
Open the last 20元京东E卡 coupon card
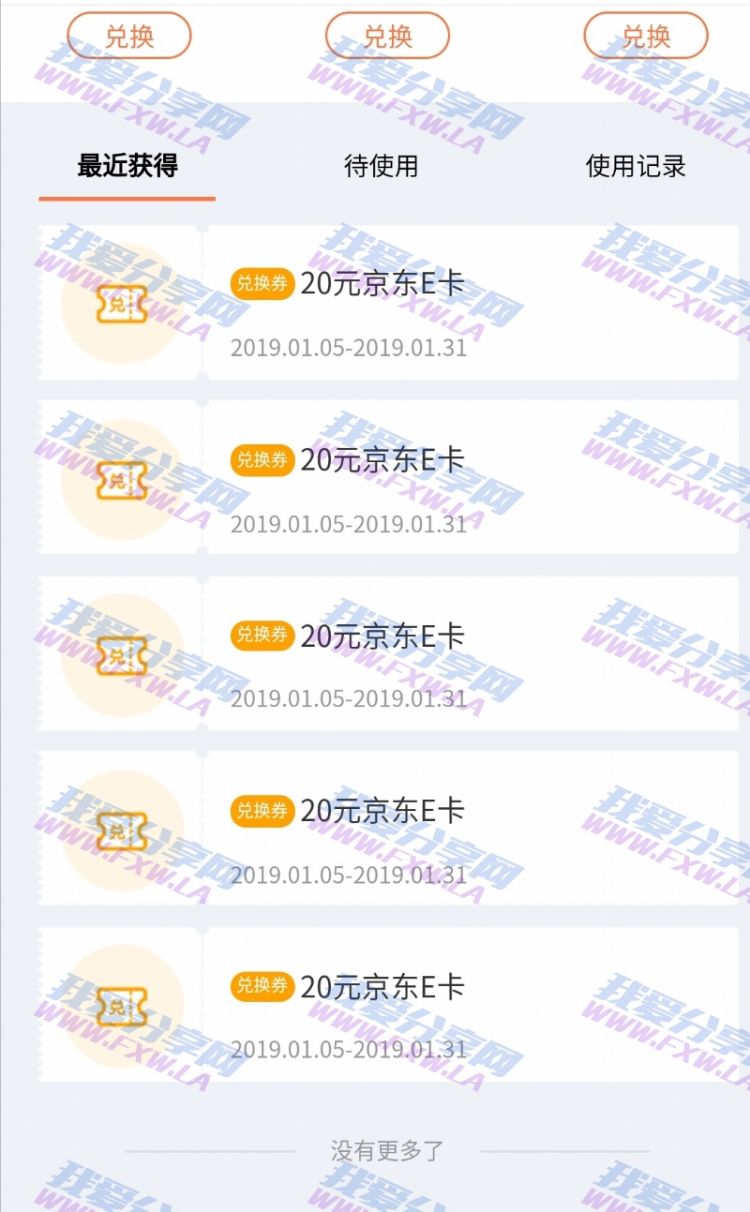coord(388,1004)
